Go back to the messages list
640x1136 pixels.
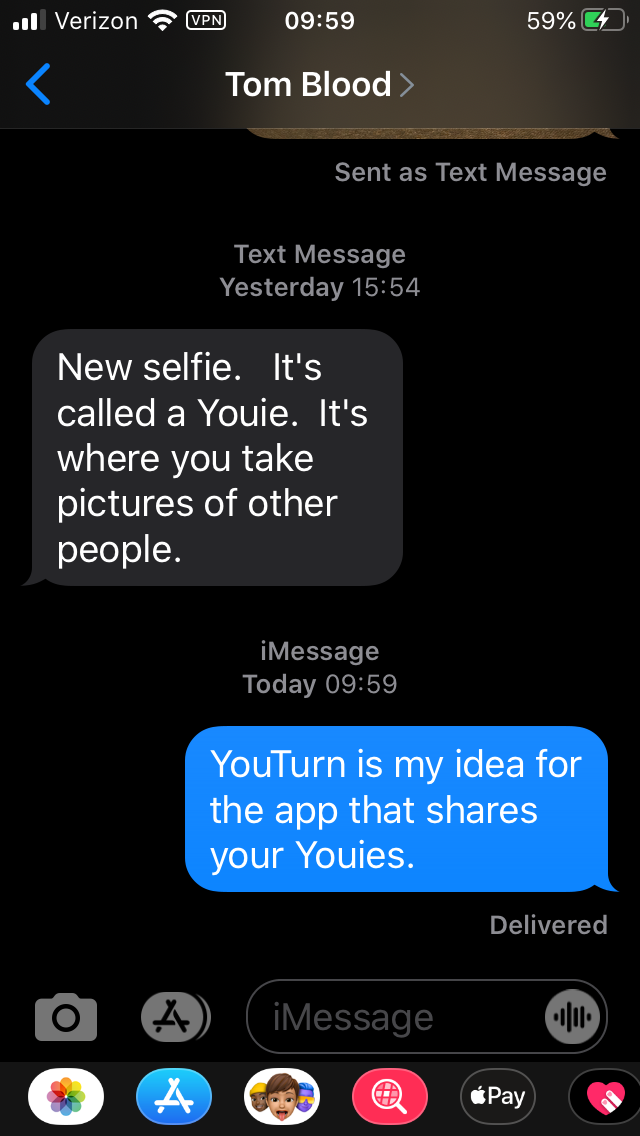click(38, 85)
